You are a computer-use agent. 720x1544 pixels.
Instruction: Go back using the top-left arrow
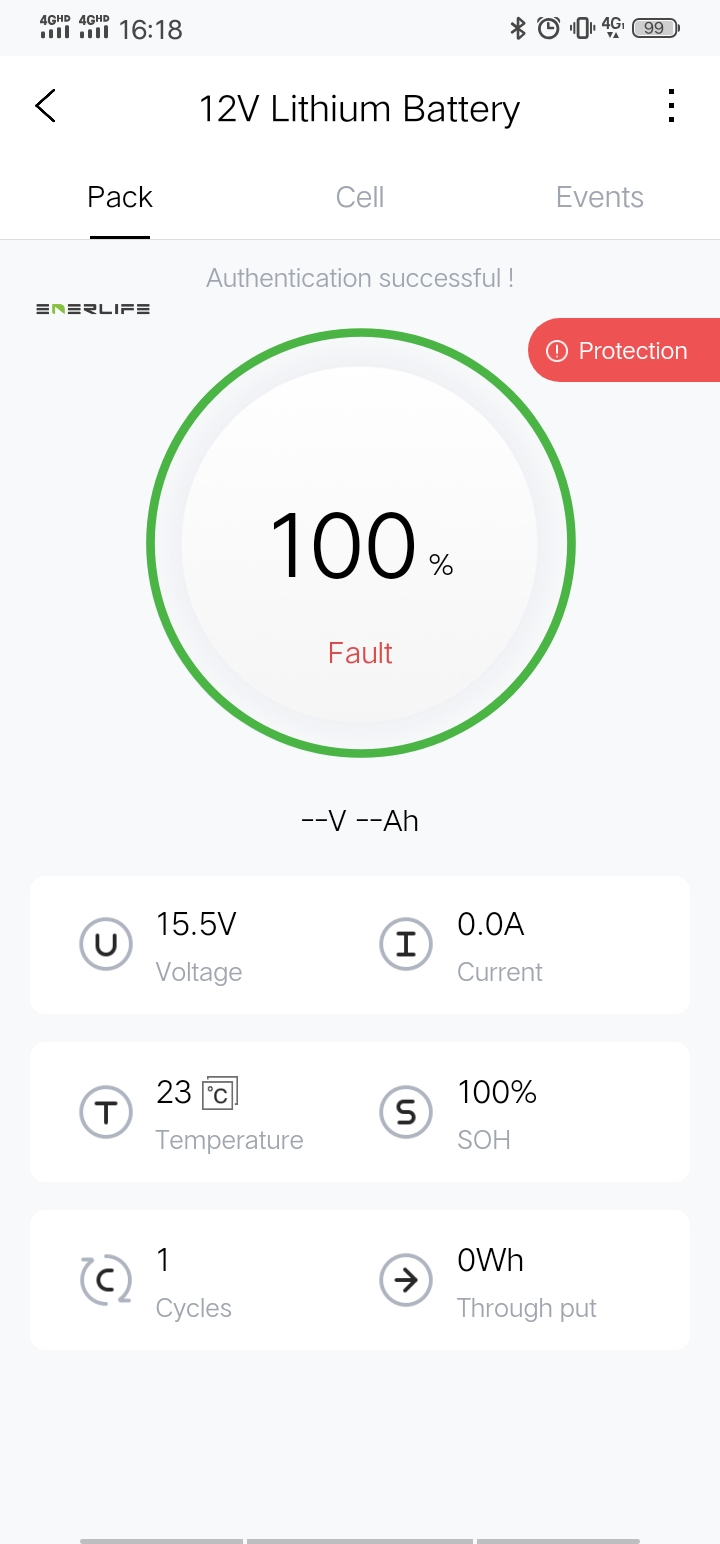[x=46, y=106]
